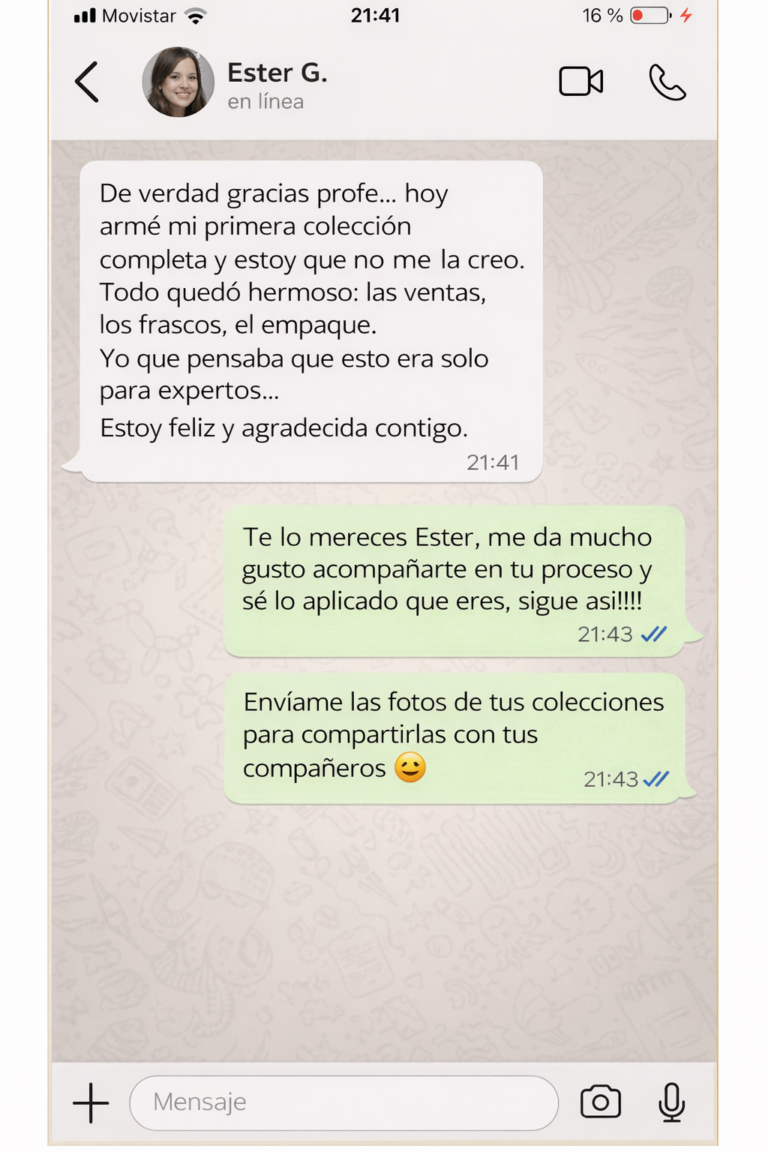
Task: Open the camera to send a photo
Action: click(x=600, y=1102)
